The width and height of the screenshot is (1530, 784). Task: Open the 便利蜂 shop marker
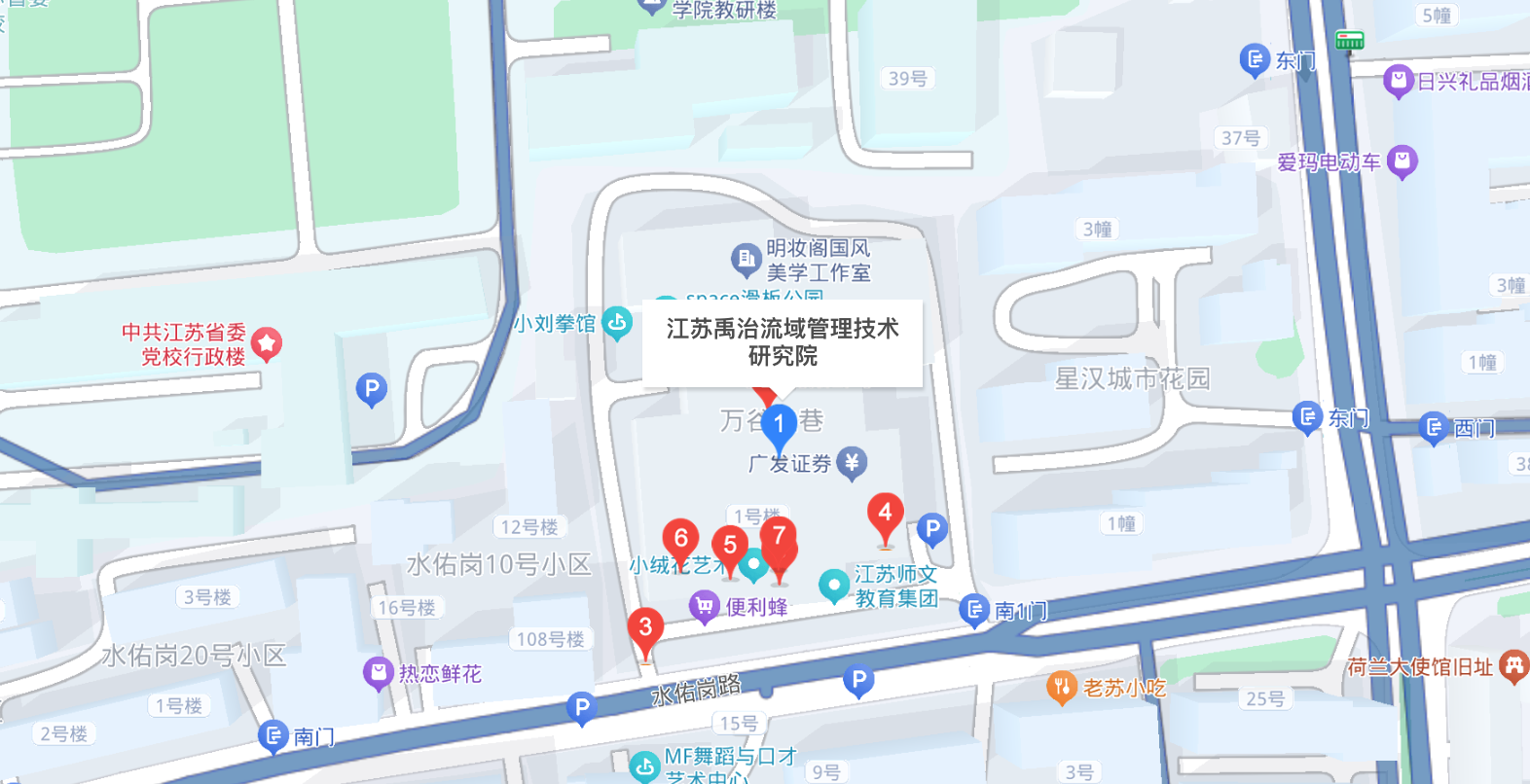704,607
